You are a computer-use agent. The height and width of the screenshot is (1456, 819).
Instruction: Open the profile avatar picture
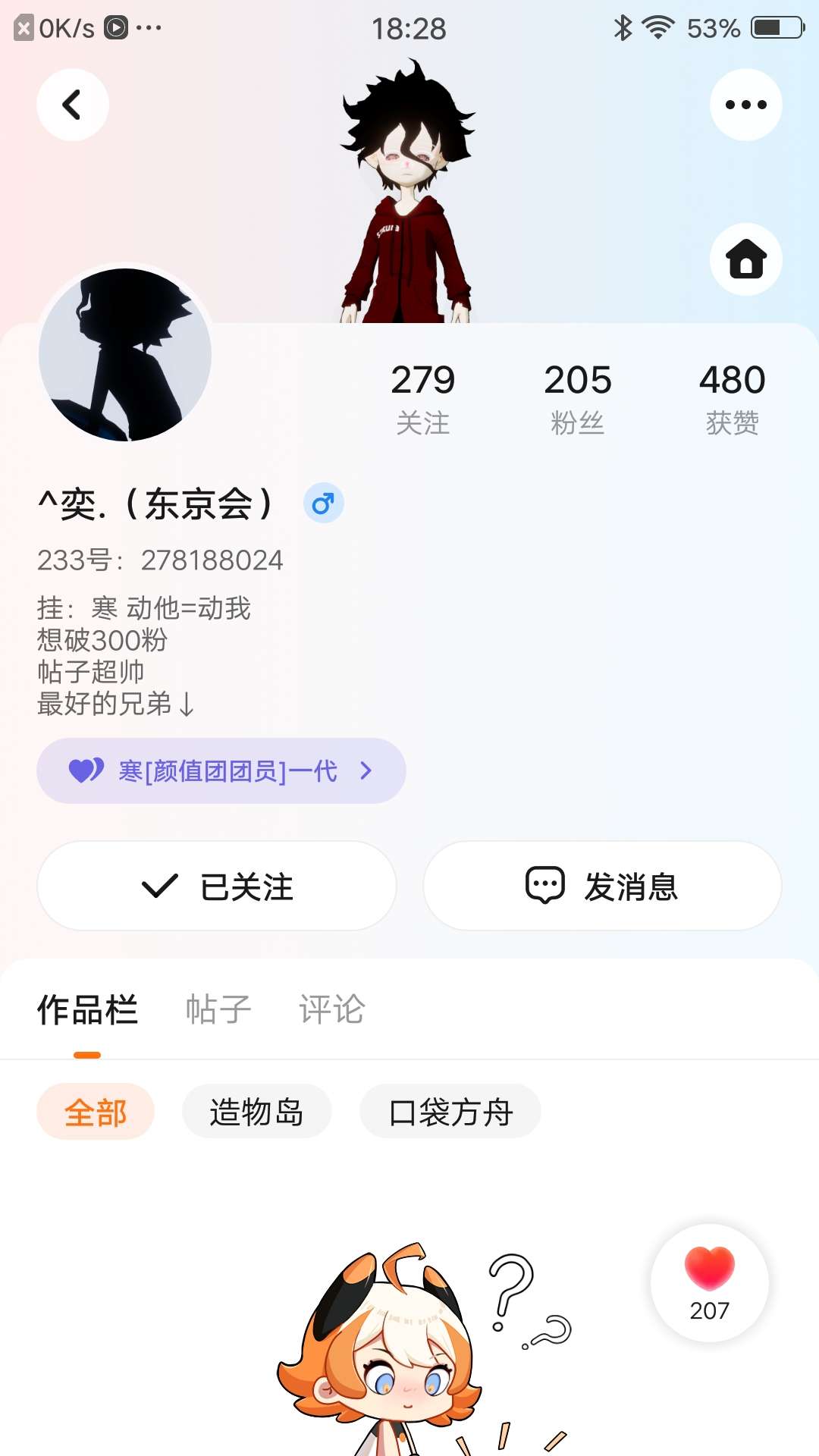point(125,354)
